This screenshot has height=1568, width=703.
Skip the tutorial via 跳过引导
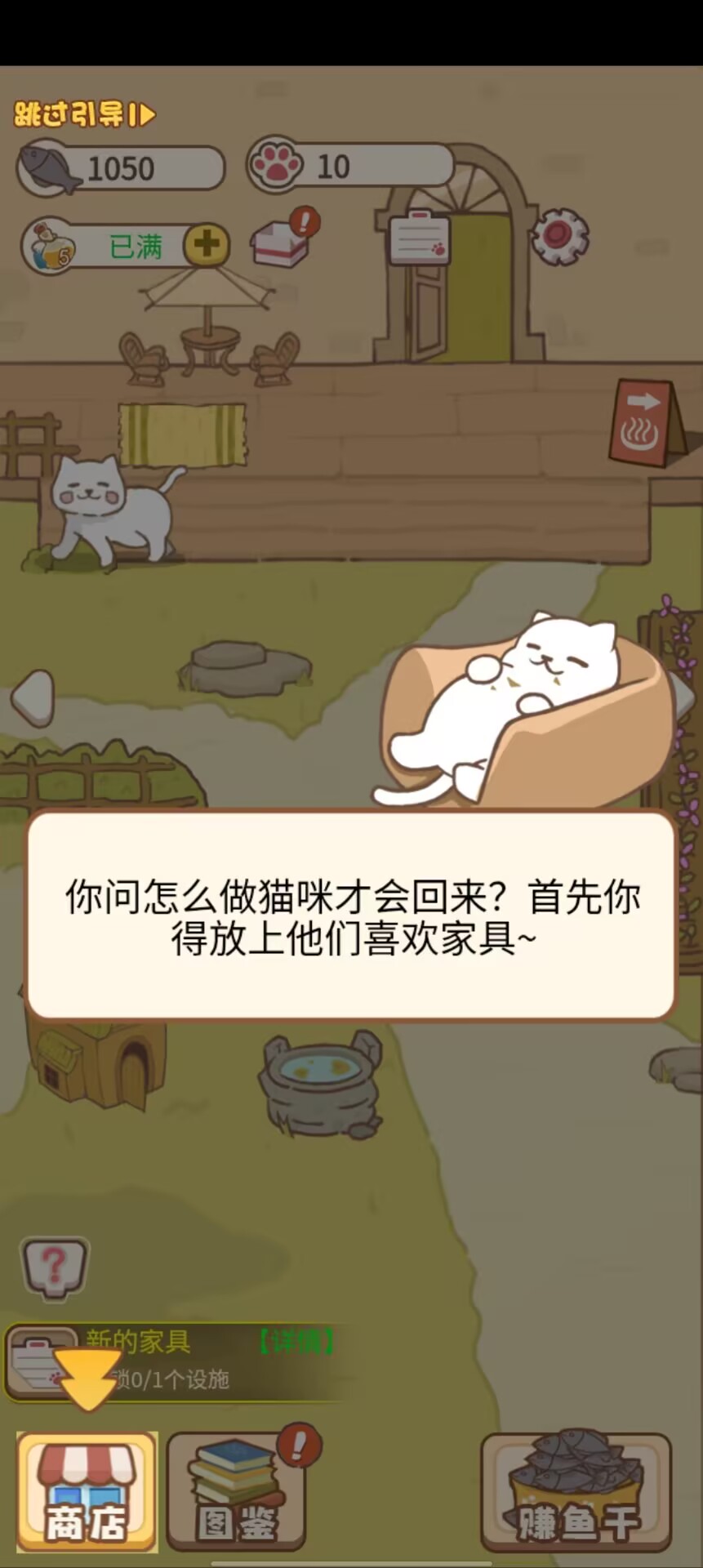[84, 114]
